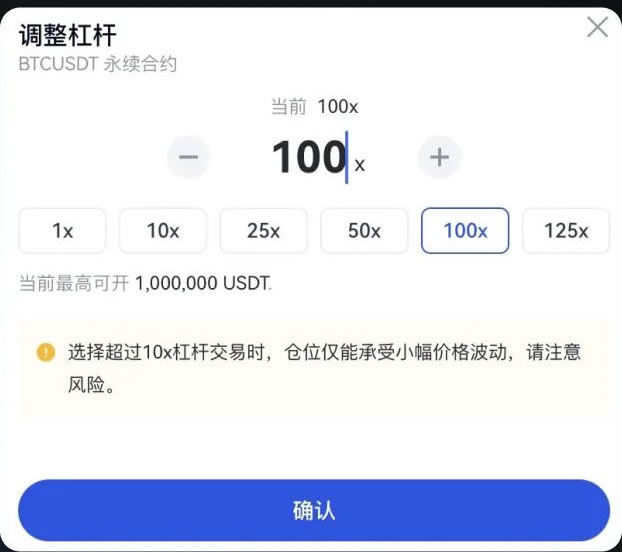Decrease leverage with the minus button
The height and width of the screenshot is (552, 622).
point(188,157)
